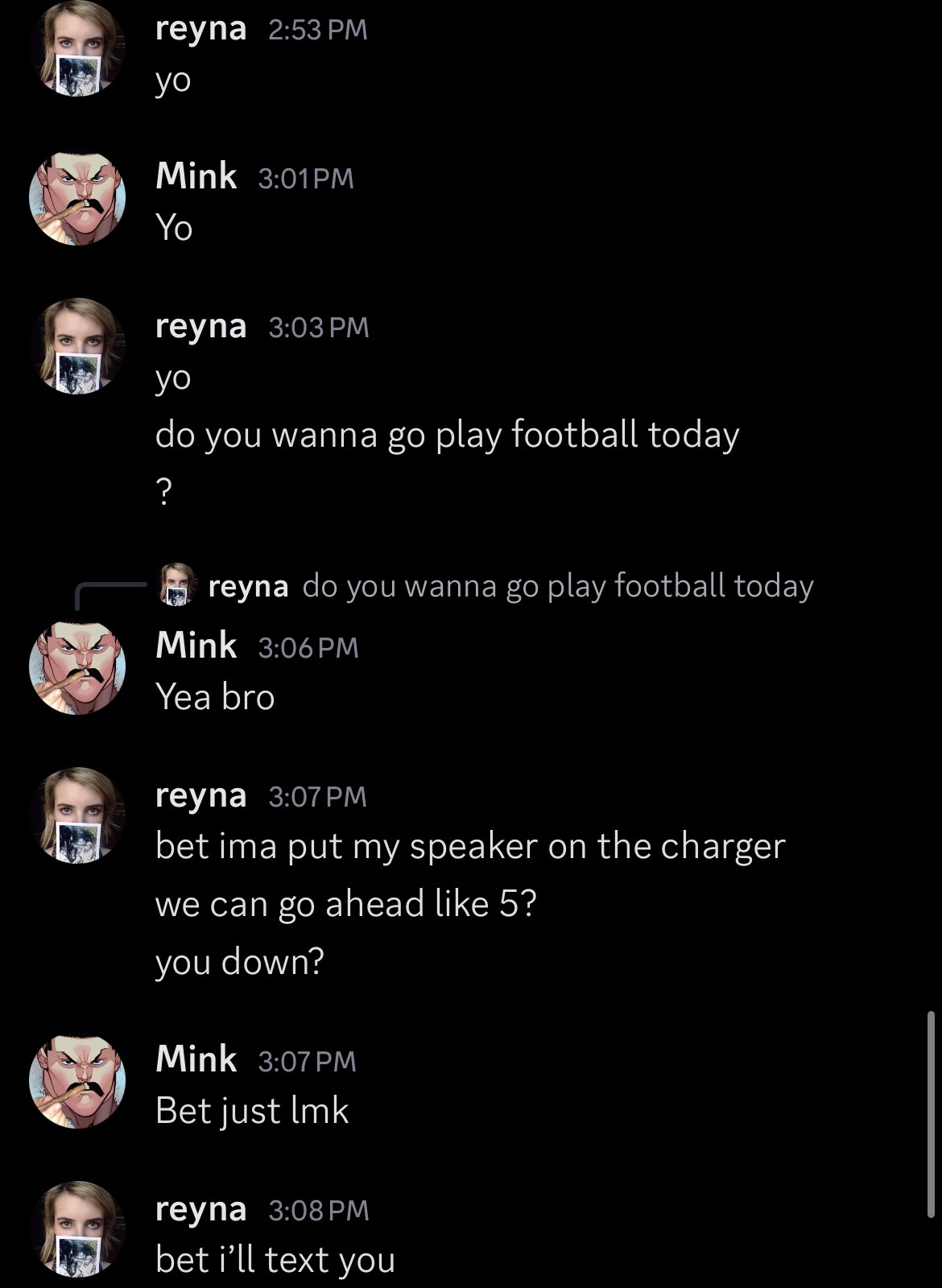942x1288 pixels.
Task: Tap the Mink username at 3:06 PM
Action: click(196, 646)
